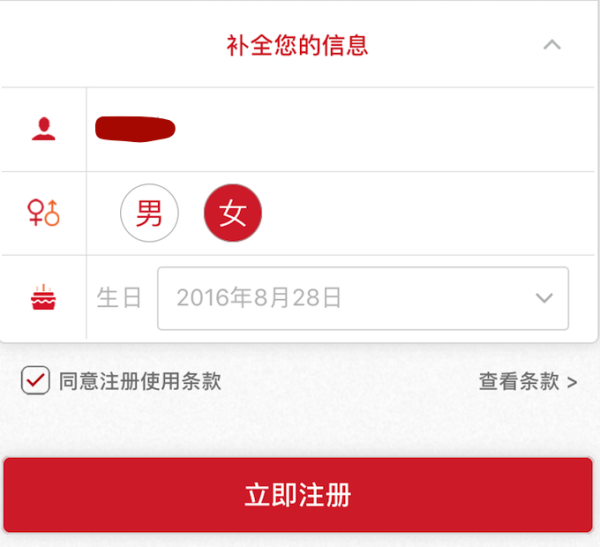Open the 生日 date dropdown

point(363,298)
